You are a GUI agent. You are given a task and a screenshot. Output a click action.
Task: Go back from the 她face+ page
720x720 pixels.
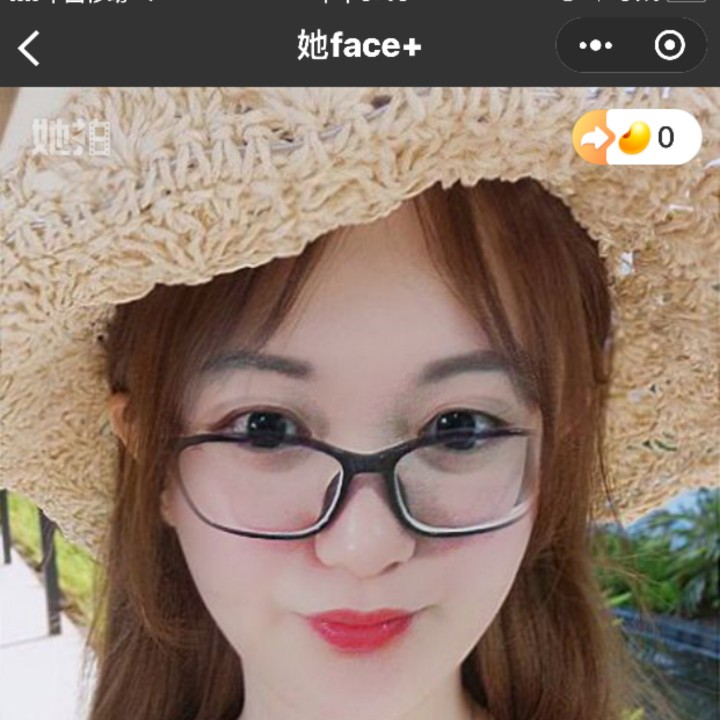tap(29, 47)
